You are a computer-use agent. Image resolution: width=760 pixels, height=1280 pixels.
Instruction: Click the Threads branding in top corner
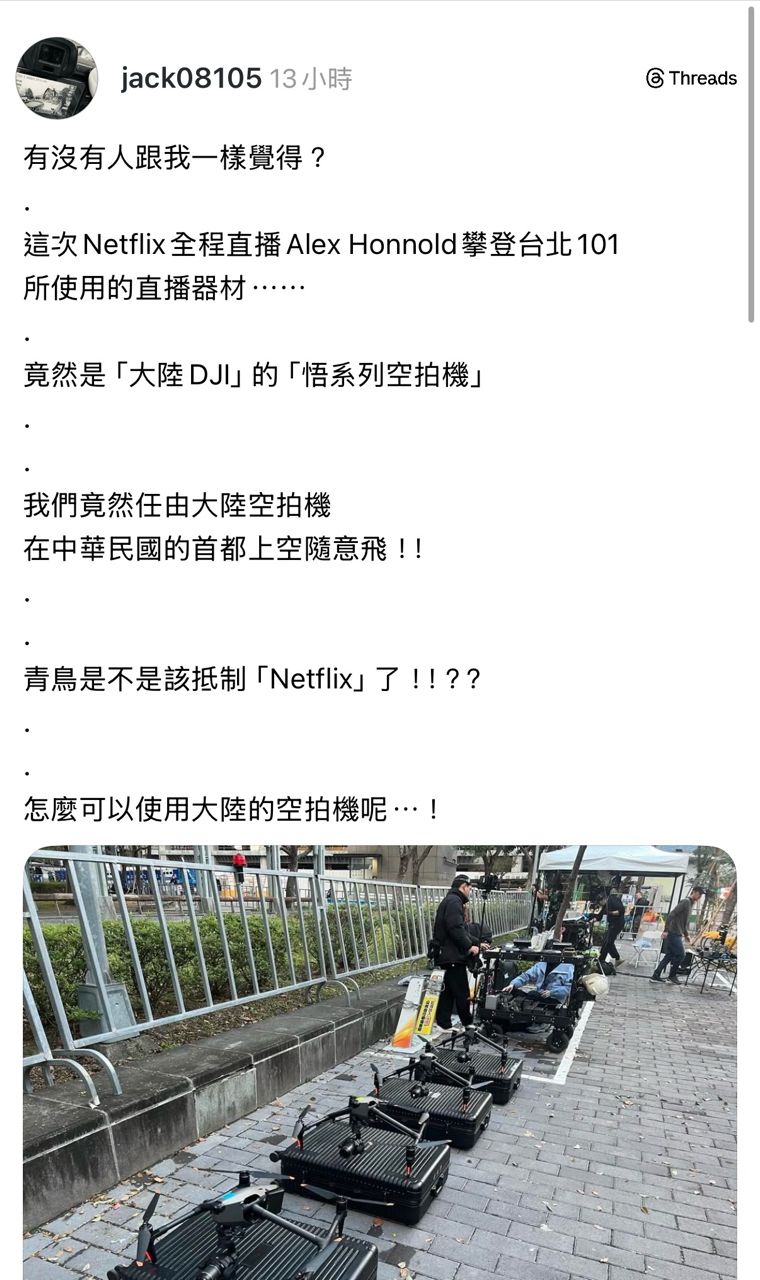click(x=690, y=77)
